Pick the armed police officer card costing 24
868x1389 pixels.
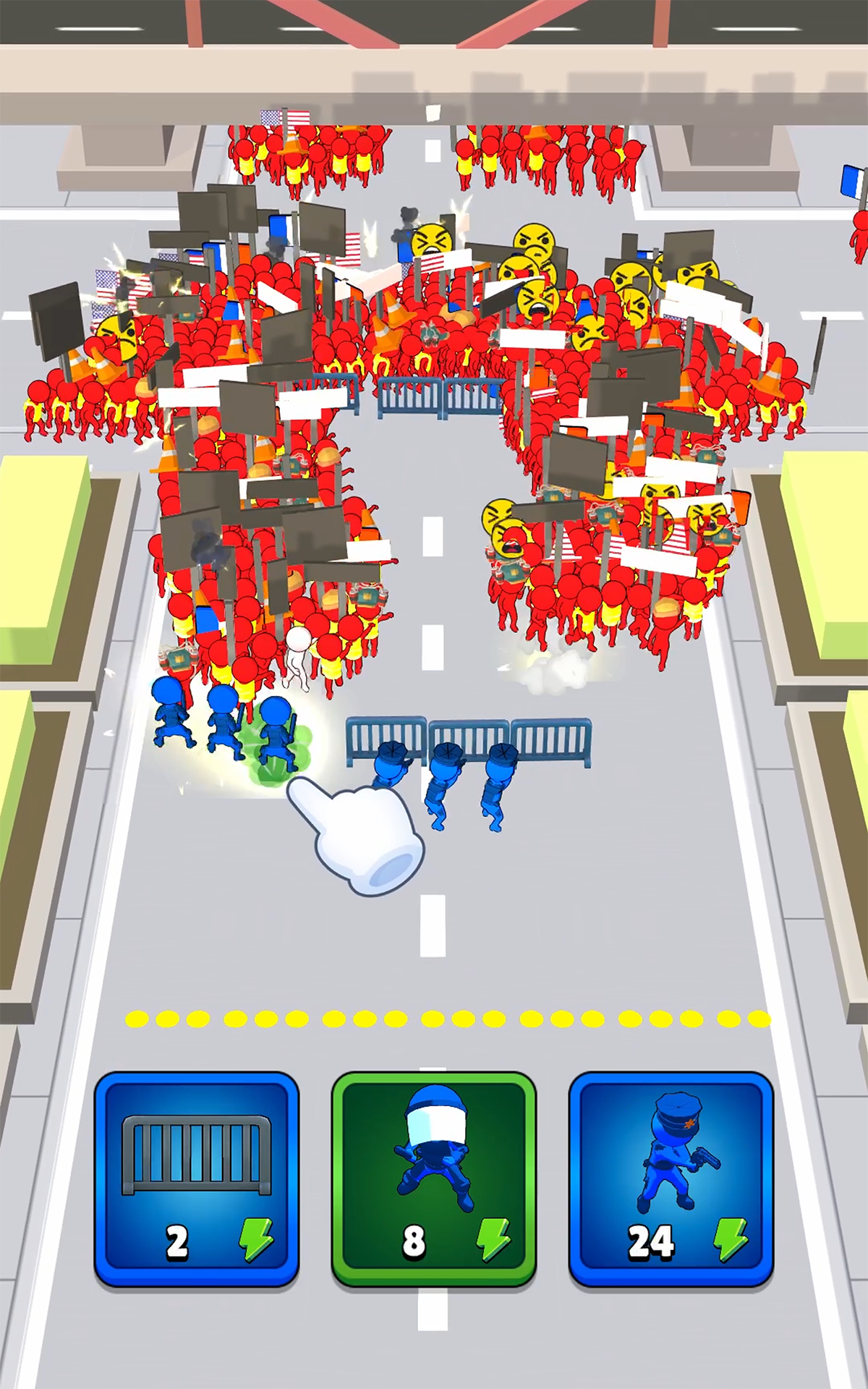(x=671, y=1178)
